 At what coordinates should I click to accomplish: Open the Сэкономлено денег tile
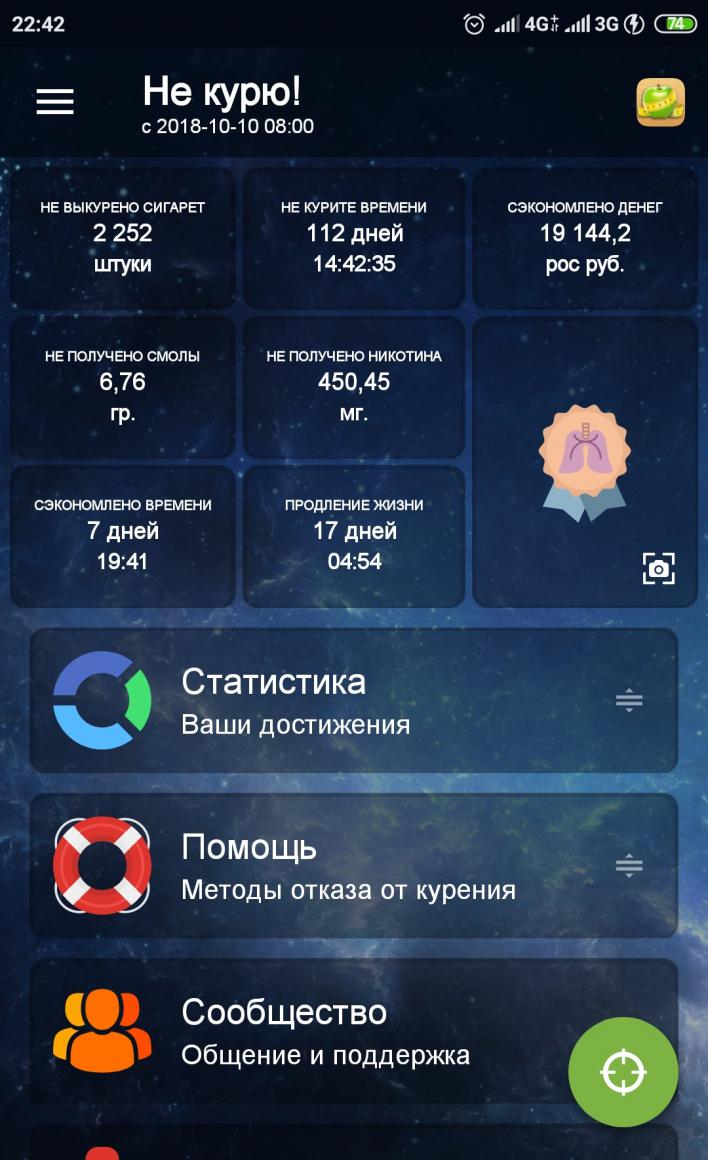point(584,237)
